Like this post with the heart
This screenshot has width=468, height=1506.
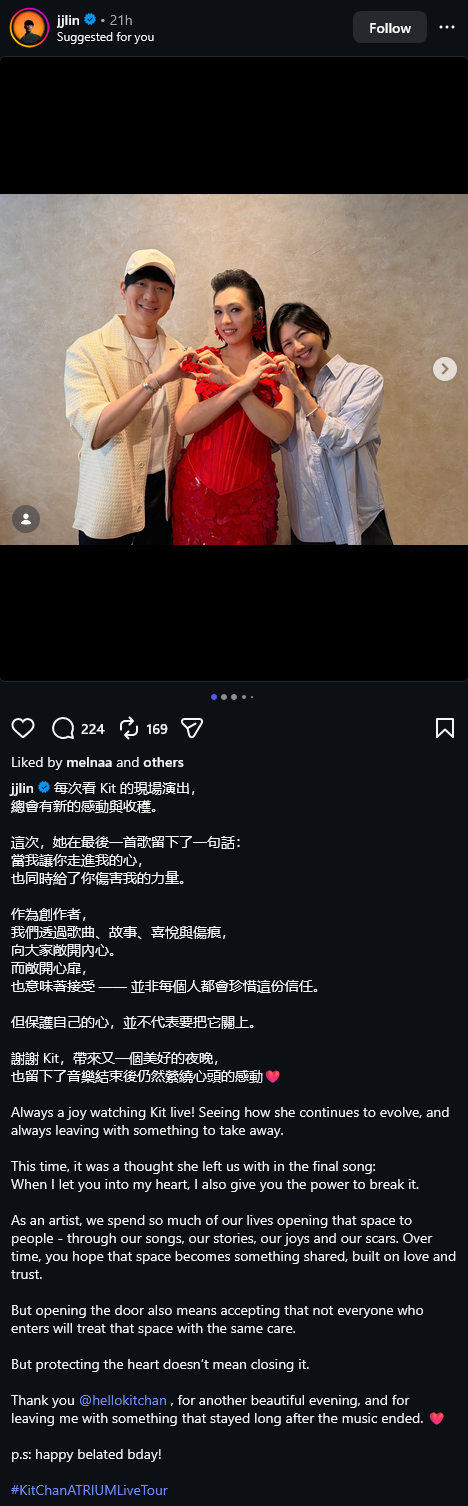[x=23, y=728]
